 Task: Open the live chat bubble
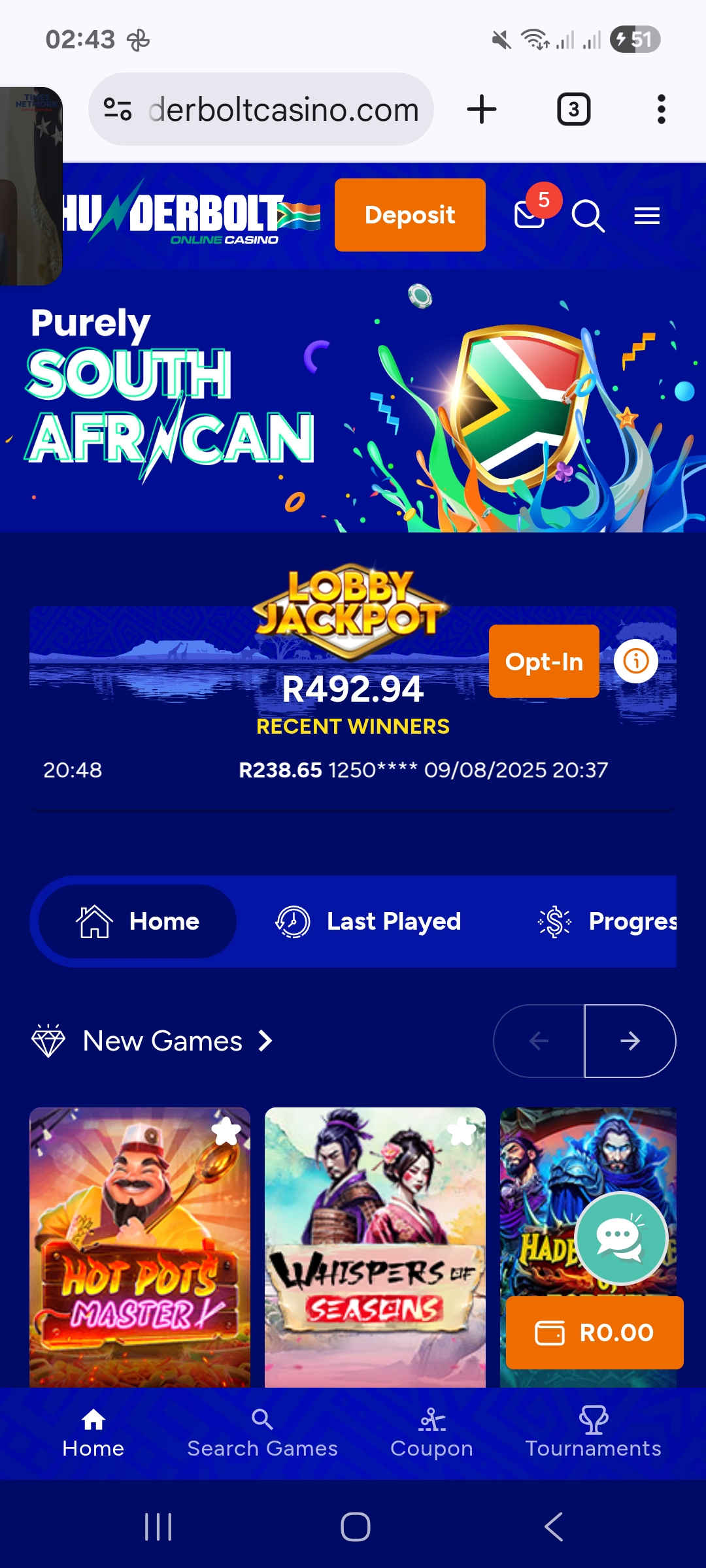[620, 1237]
